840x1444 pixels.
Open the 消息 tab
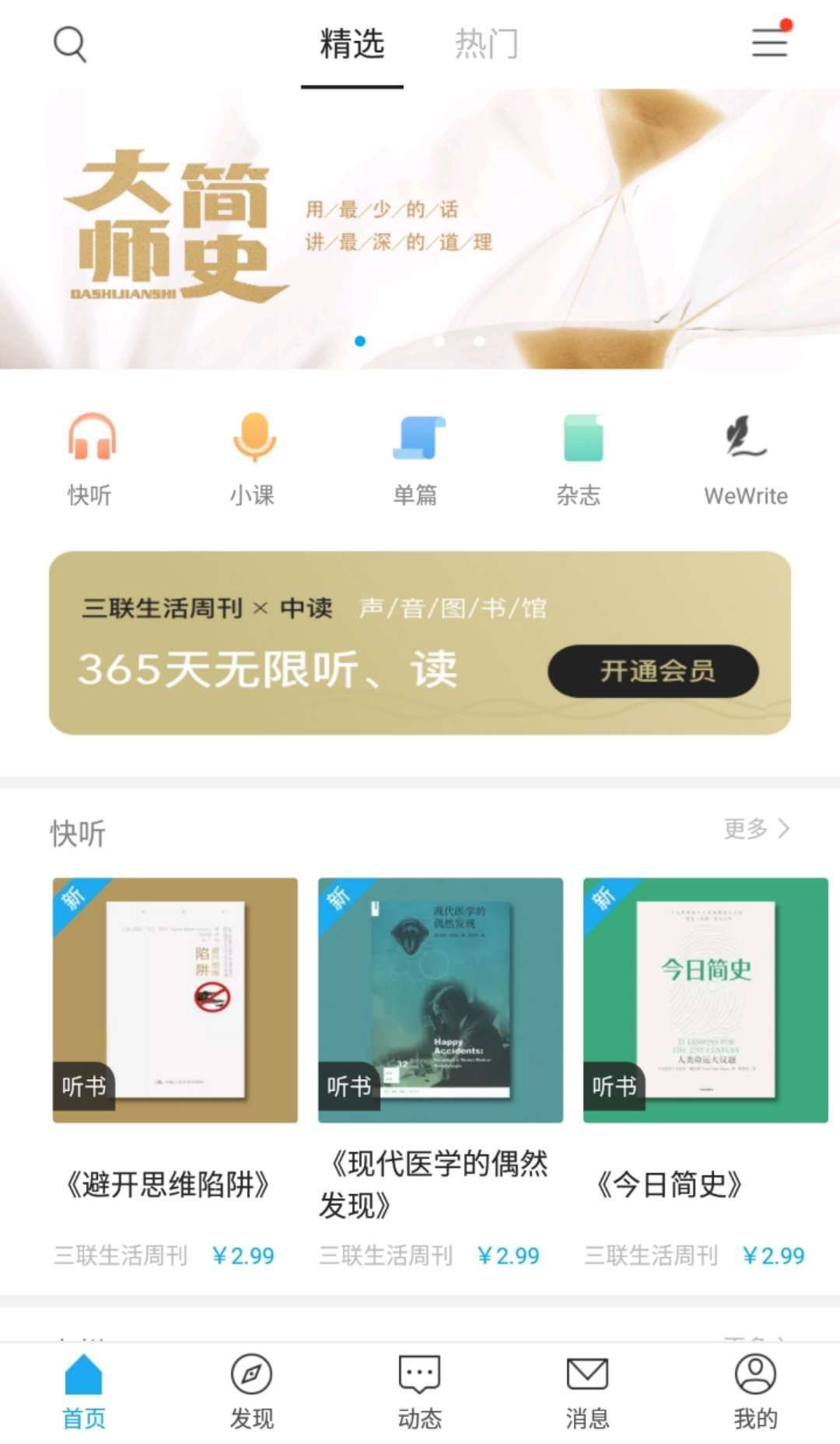pyautogui.click(x=587, y=1391)
